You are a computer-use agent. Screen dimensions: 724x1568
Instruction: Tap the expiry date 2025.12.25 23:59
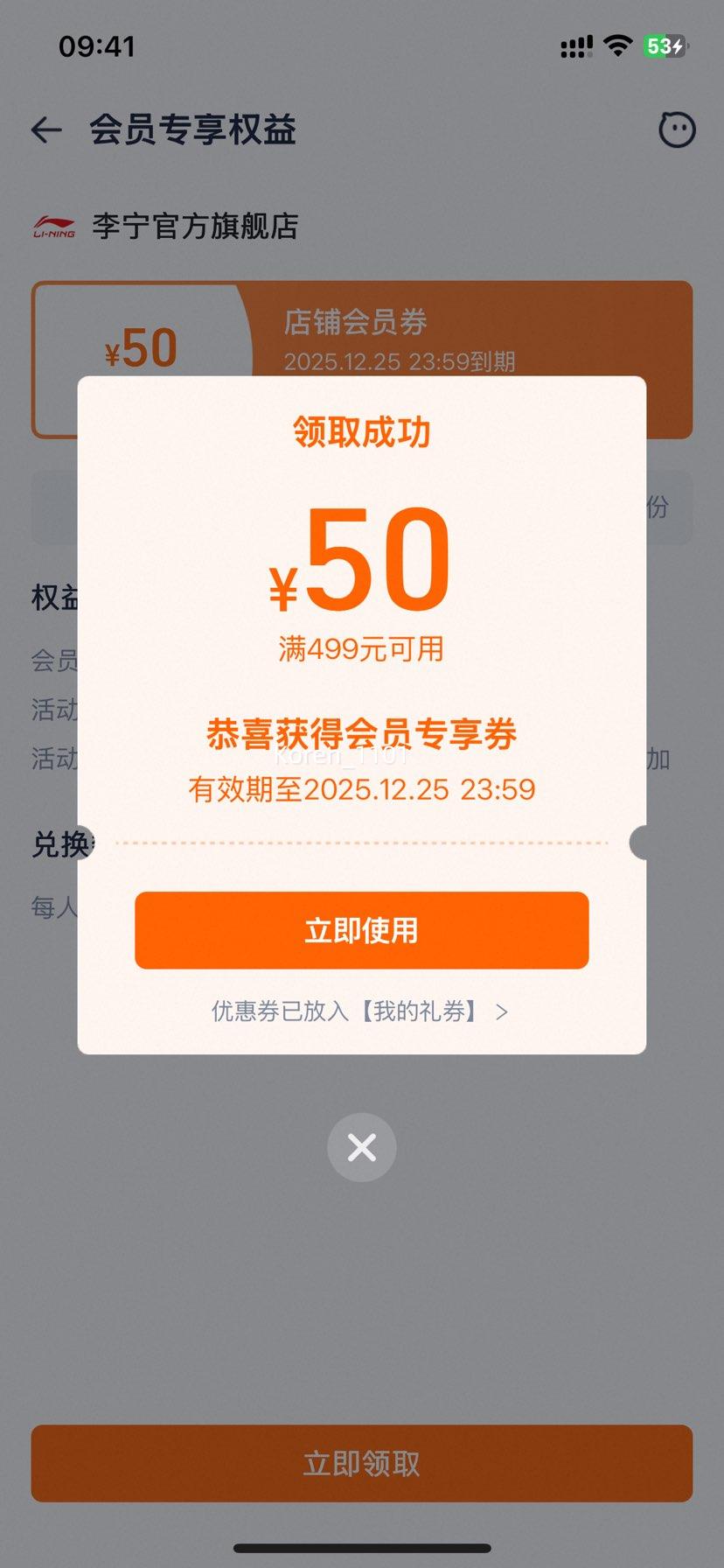pyautogui.click(x=361, y=789)
